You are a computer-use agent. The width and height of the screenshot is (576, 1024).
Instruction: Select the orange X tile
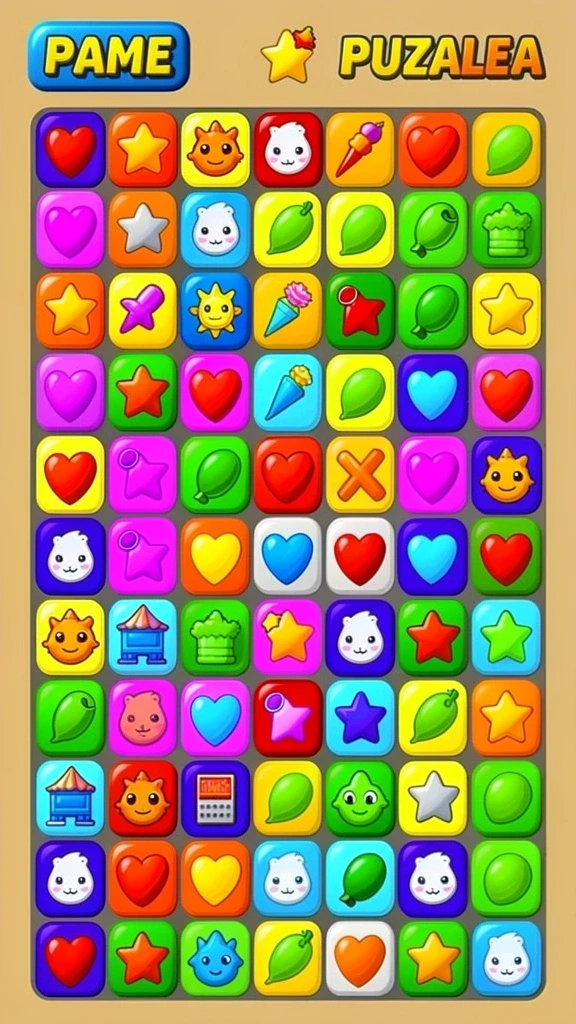(360, 474)
